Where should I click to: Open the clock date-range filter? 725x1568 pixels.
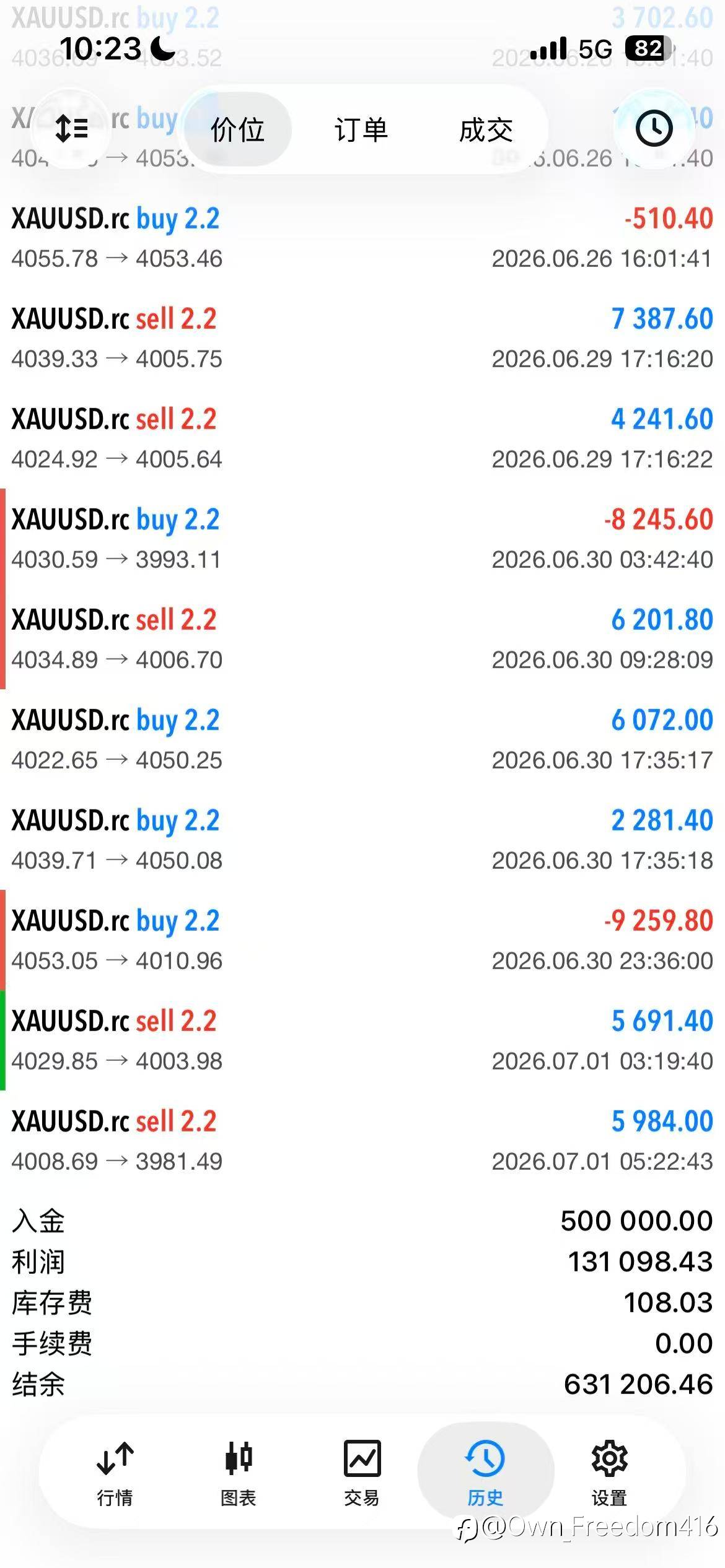pyautogui.click(x=654, y=129)
